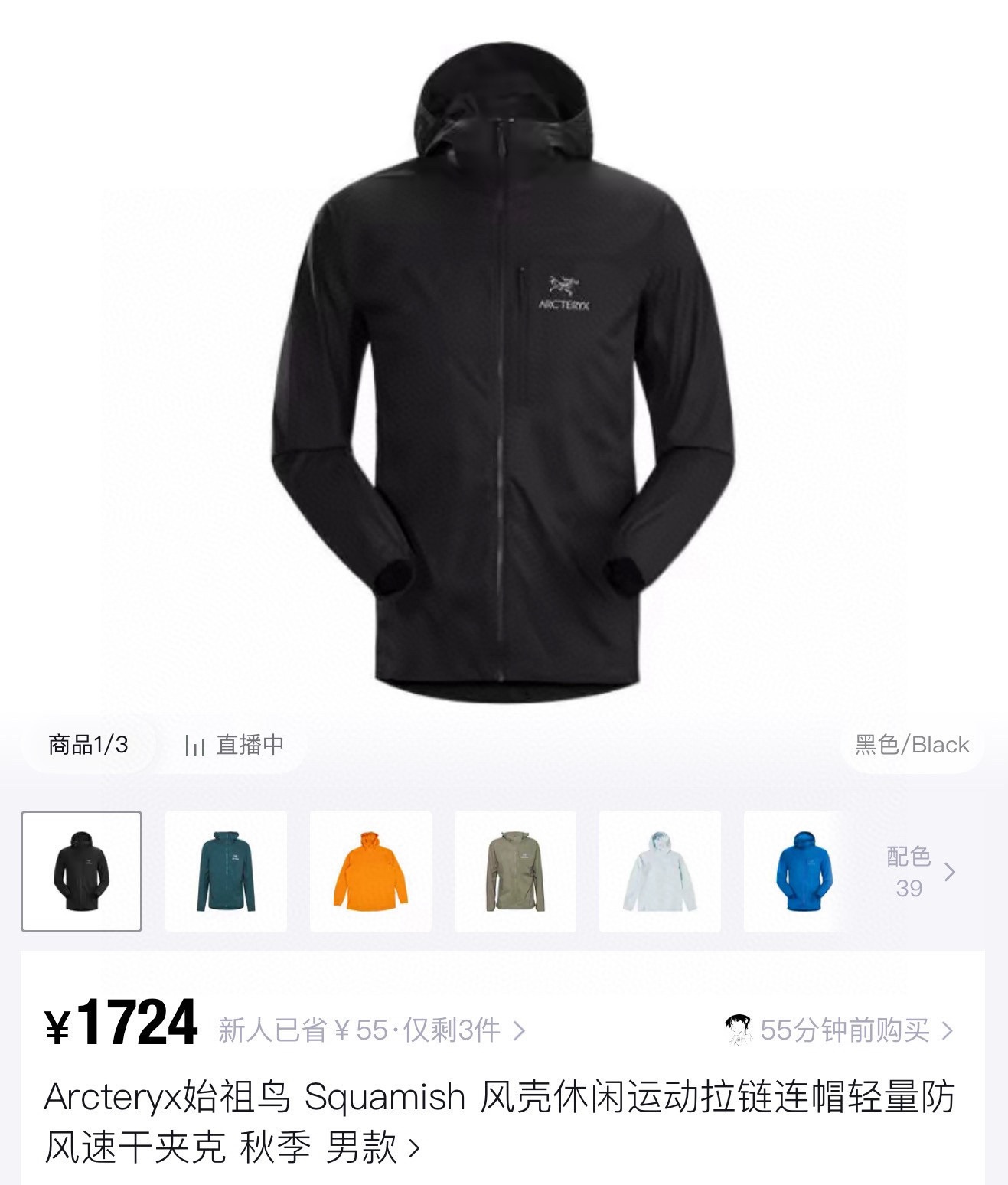Screen dimensions: 1008x1185
Task: Select the blue jacket color thumbnail
Action: click(804, 871)
